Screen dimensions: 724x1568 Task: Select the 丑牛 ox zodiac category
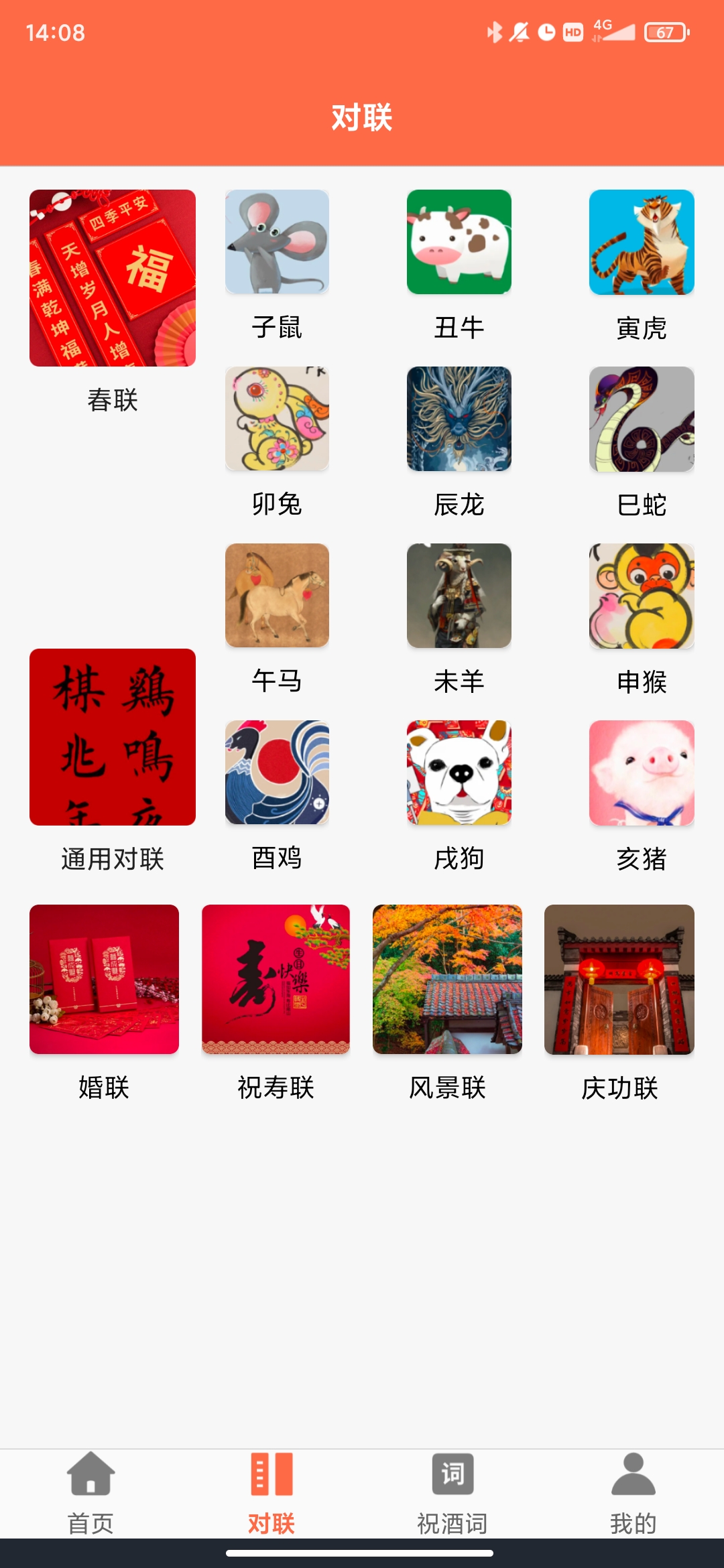(459, 243)
